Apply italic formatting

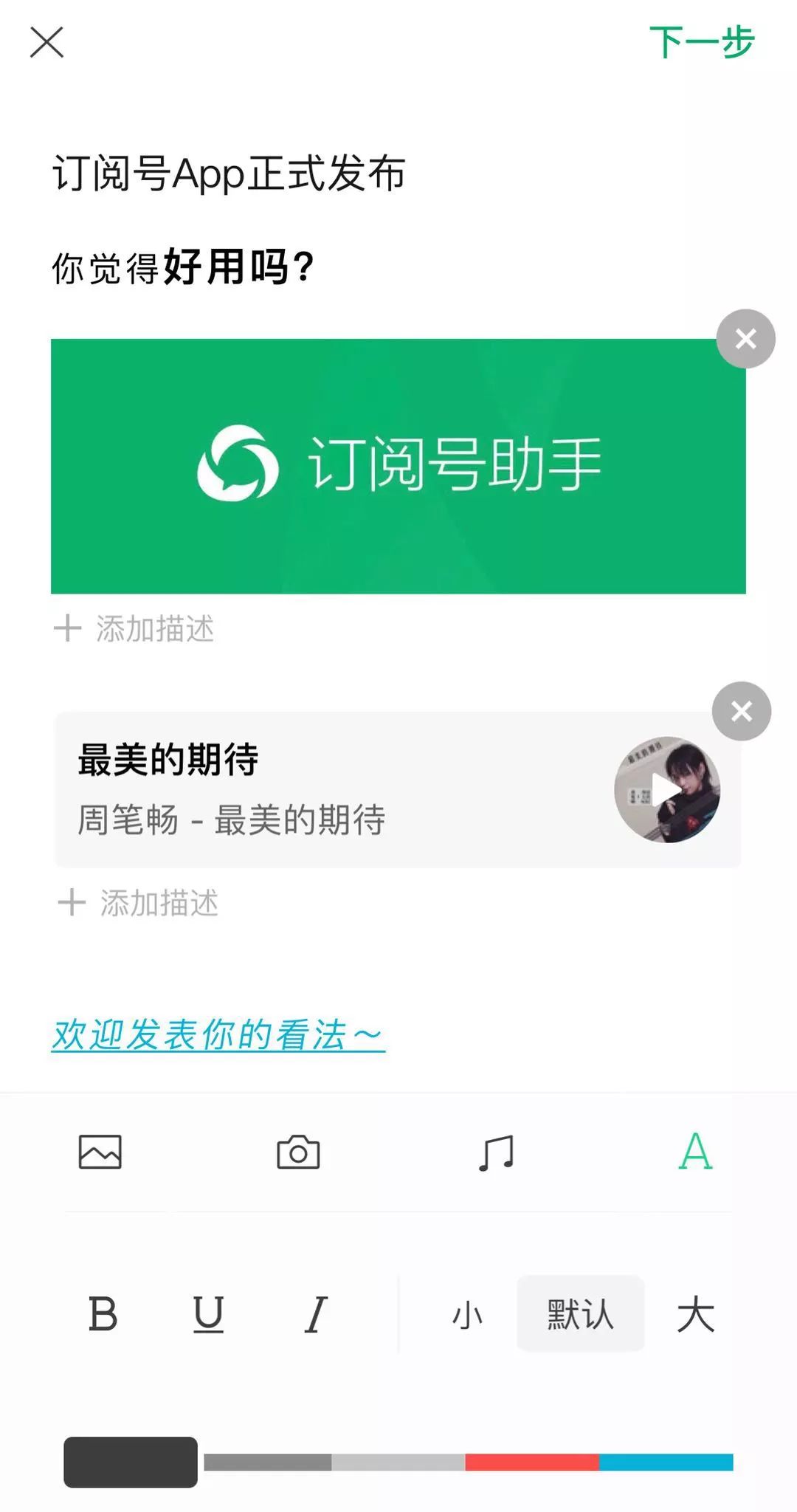pyautogui.click(x=316, y=1315)
